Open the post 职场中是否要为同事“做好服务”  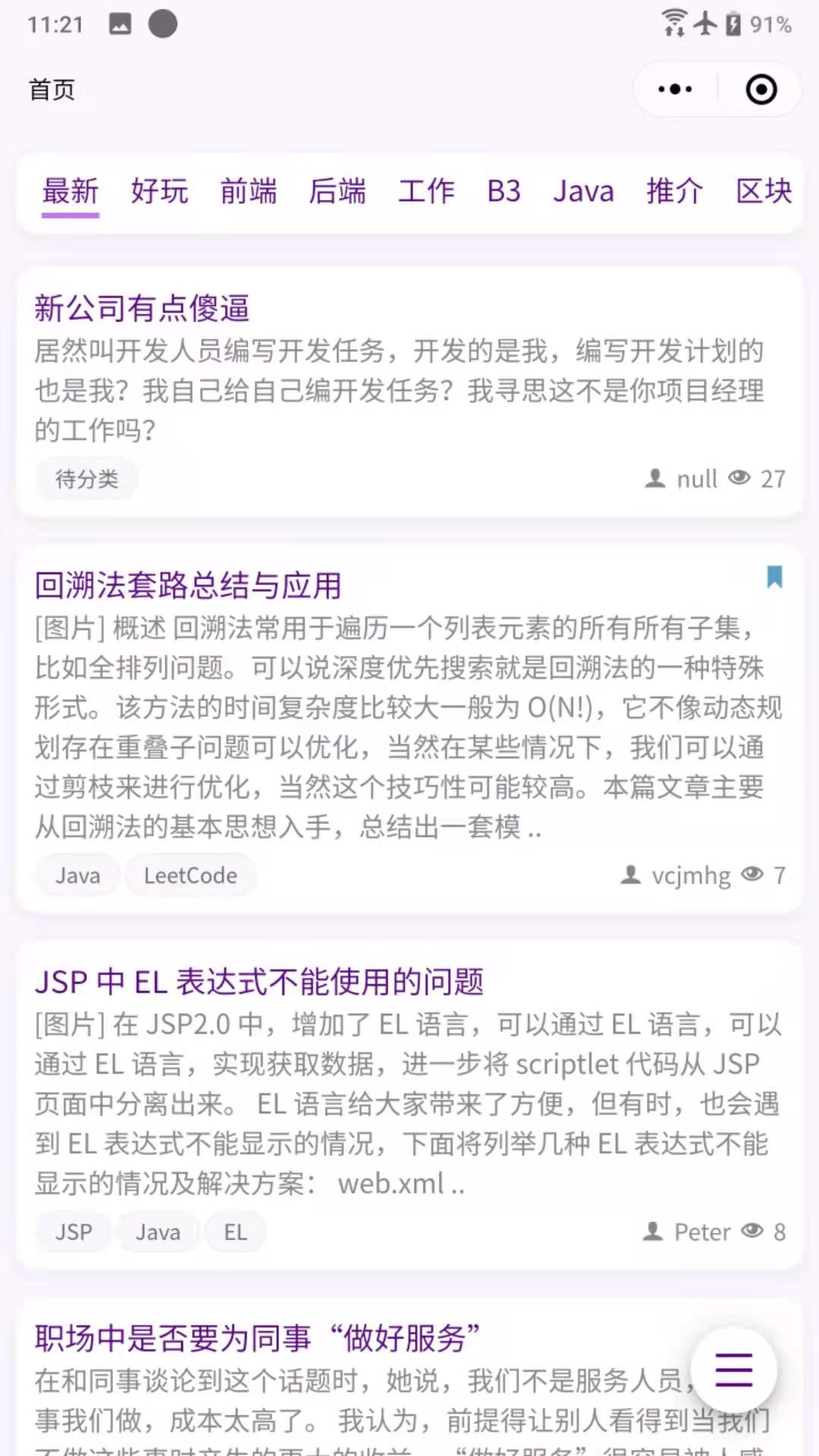coord(257,1338)
